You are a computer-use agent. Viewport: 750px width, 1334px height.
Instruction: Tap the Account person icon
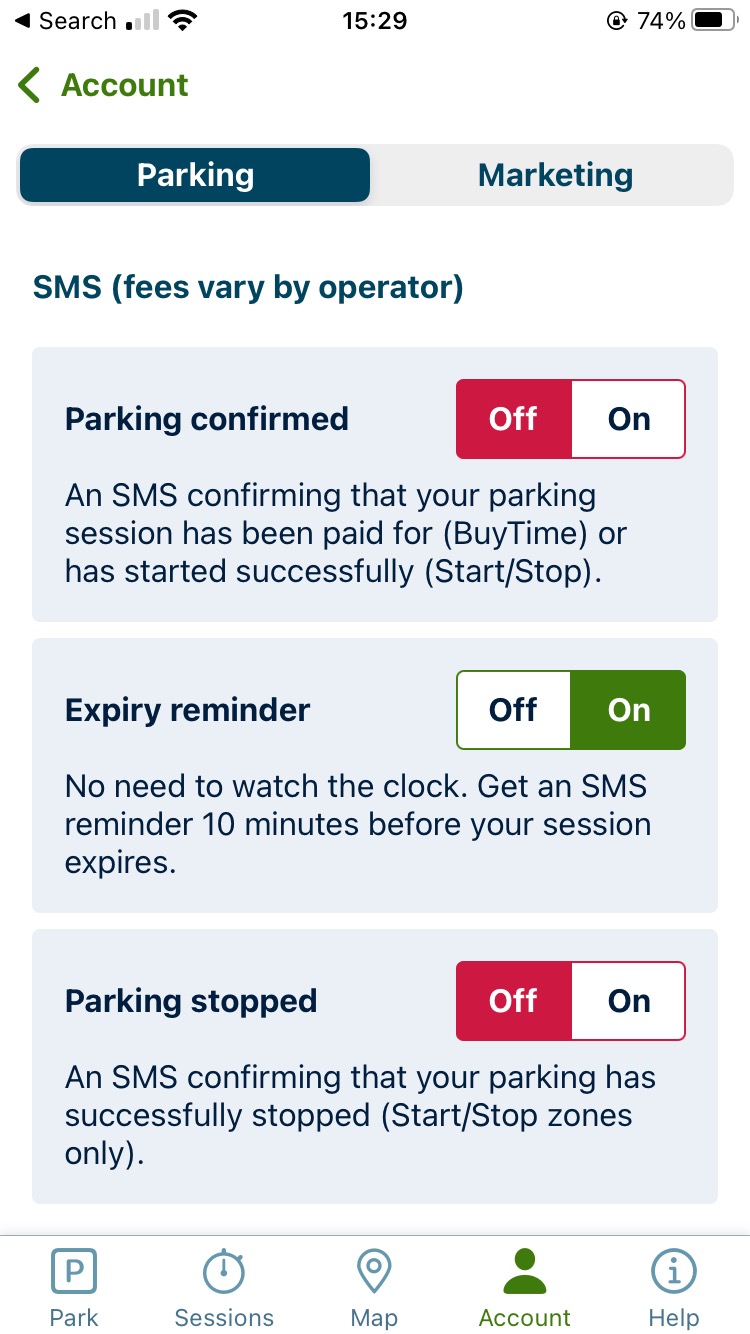(x=524, y=1270)
